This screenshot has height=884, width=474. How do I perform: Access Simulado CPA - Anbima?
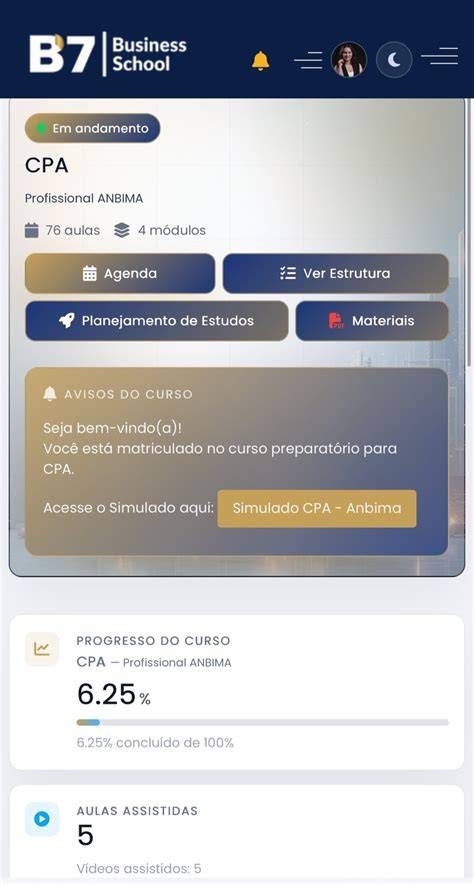click(x=317, y=509)
